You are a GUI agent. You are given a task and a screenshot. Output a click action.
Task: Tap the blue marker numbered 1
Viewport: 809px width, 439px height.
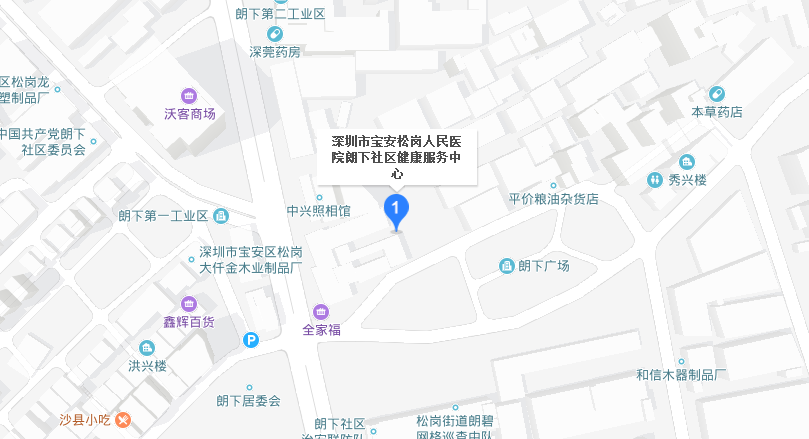tap(397, 210)
